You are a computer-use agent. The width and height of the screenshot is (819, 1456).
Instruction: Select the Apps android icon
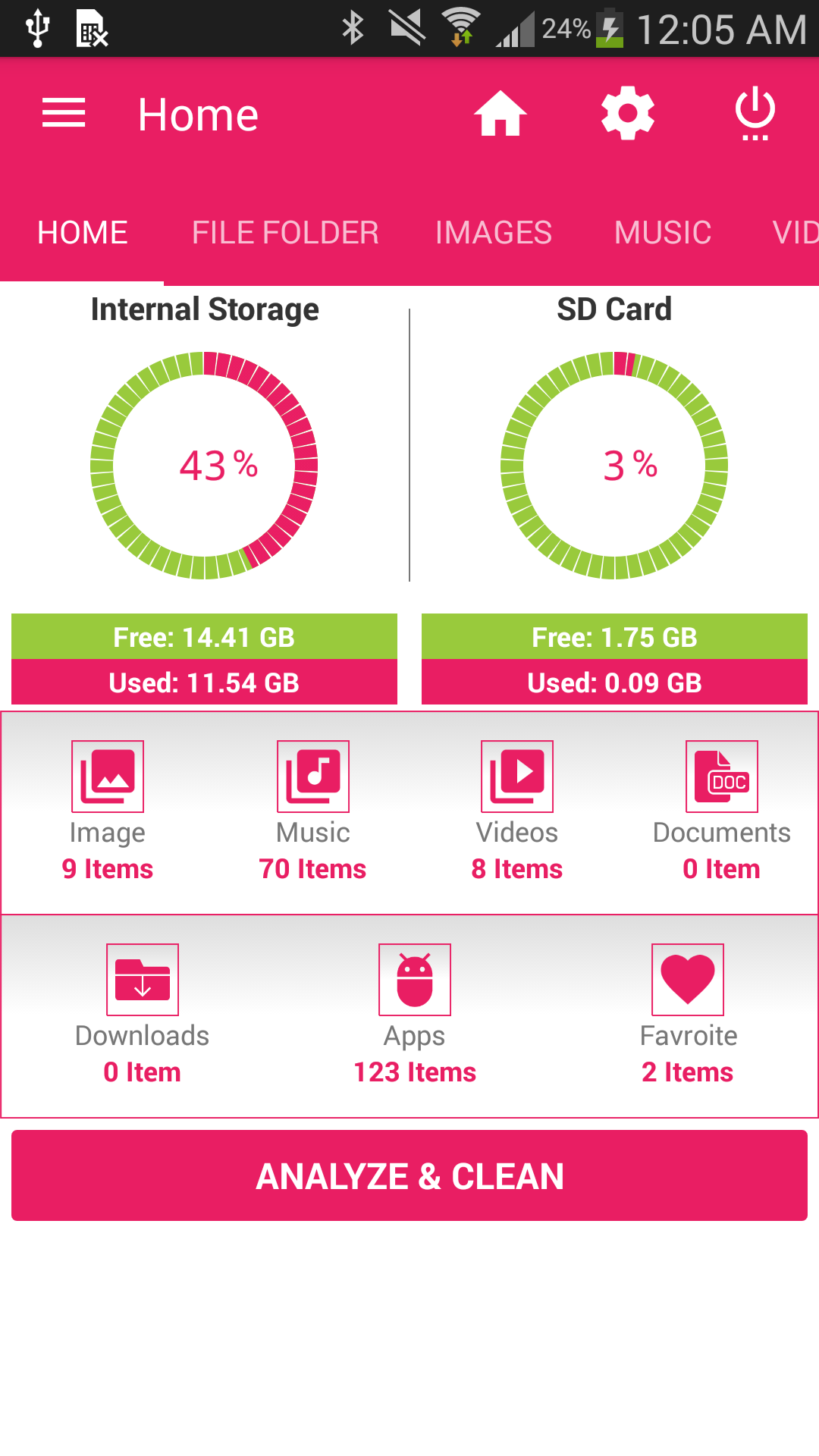pyautogui.click(x=414, y=979)
